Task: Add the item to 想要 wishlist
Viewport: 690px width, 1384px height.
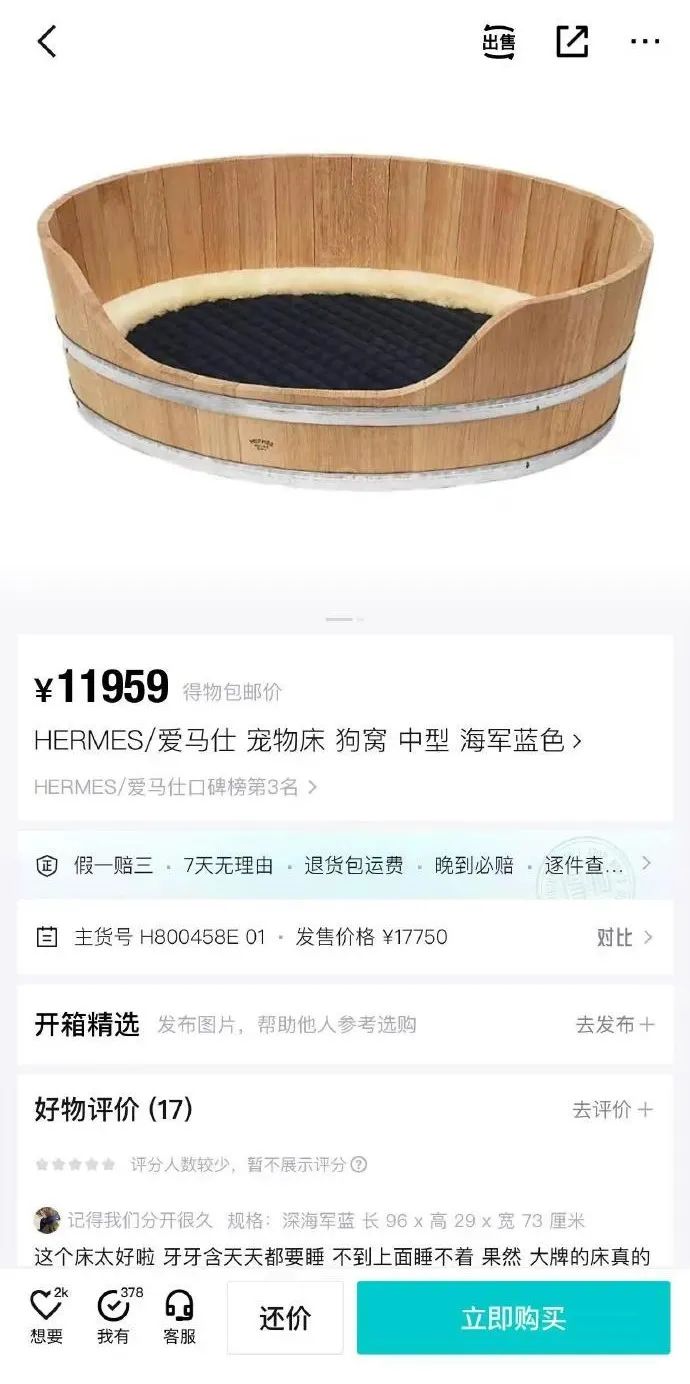Action: point(47,1315)
